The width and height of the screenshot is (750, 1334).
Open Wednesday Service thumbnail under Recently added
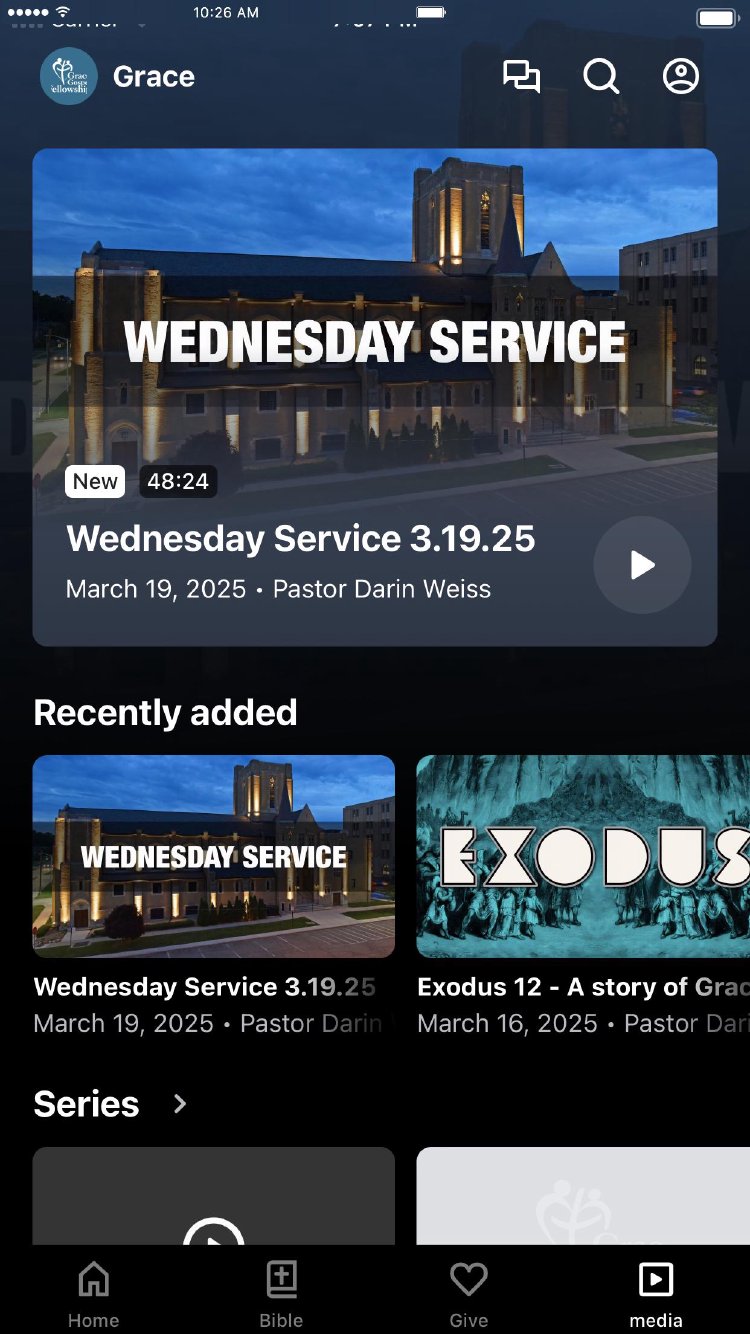pyautogui.click(x=214, y=856)
